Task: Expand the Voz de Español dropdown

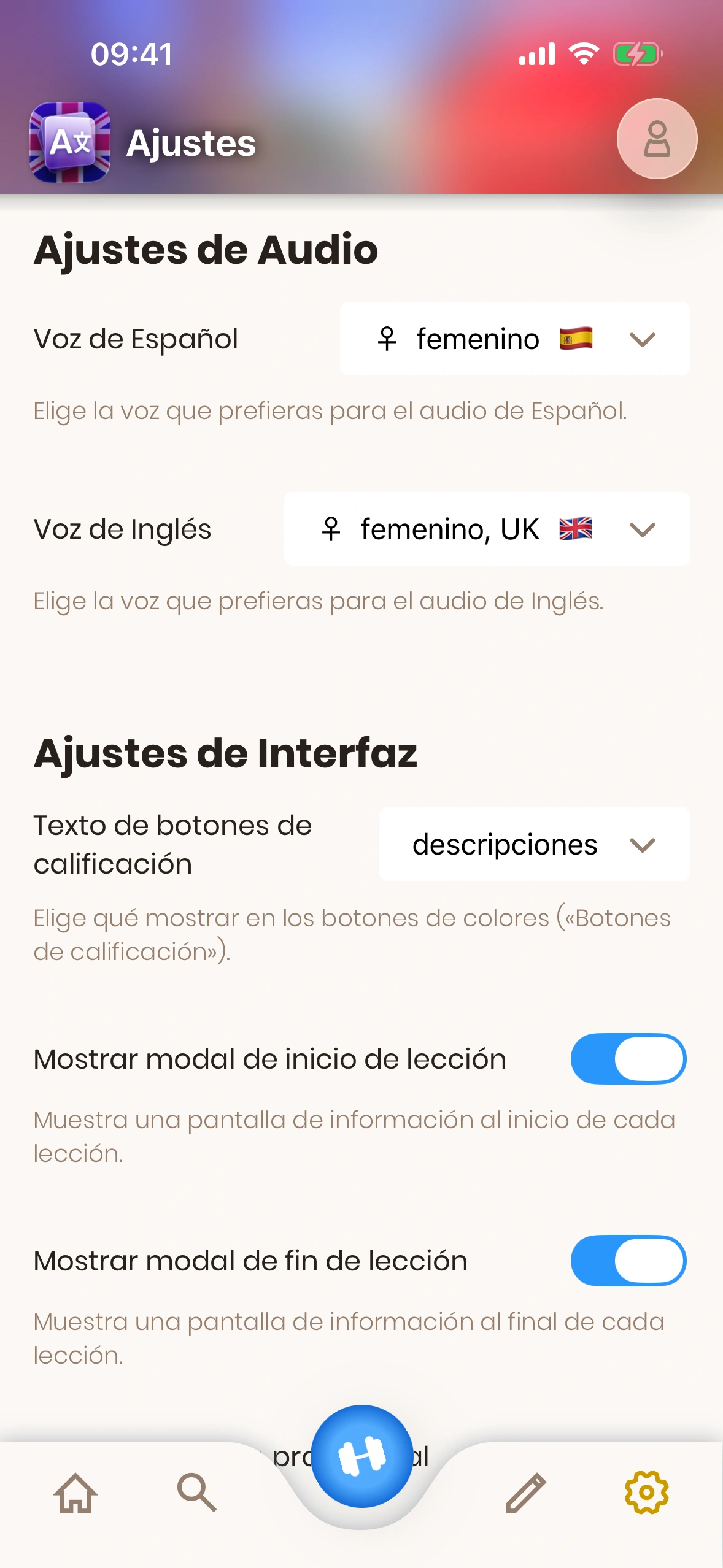Action: [514, 339]
